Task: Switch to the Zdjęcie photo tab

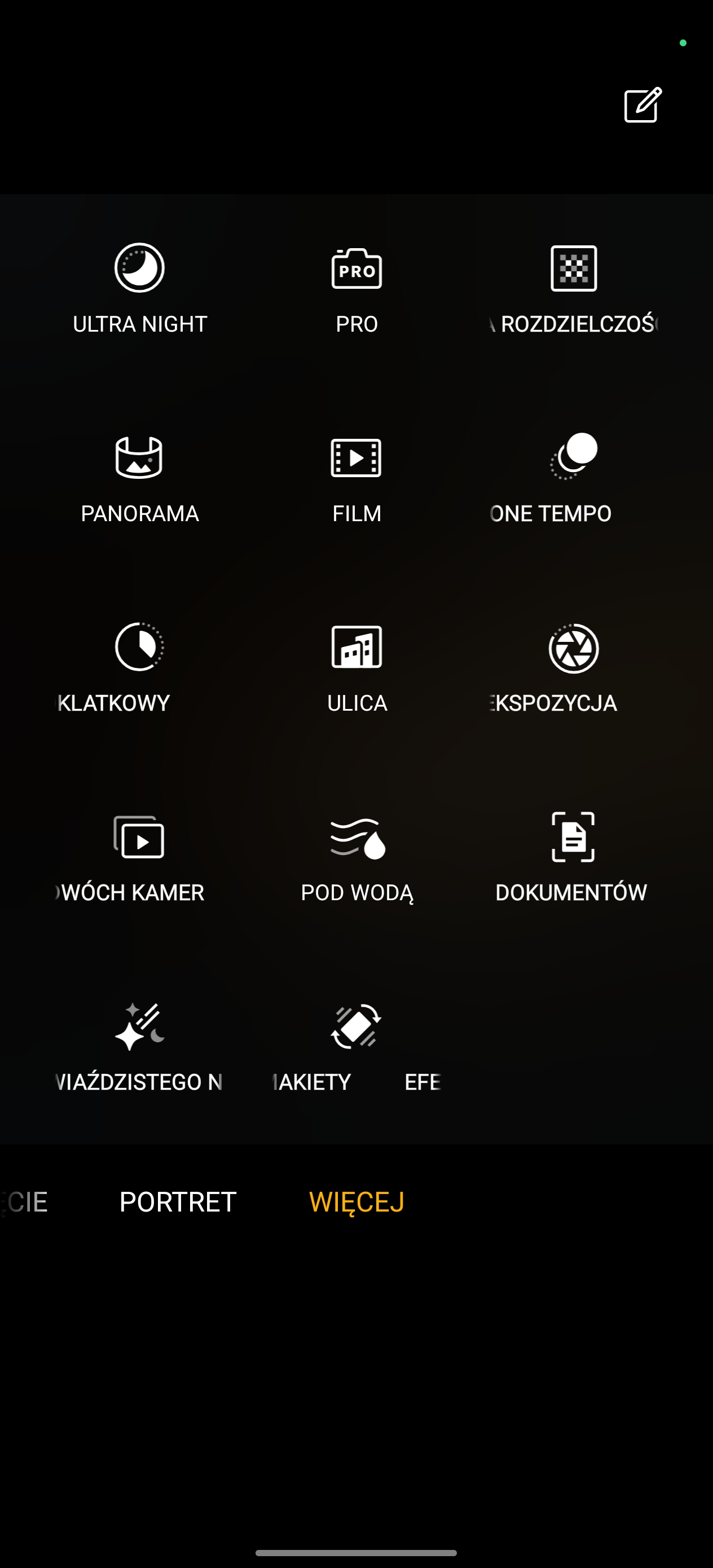Action: (24, 1201)
